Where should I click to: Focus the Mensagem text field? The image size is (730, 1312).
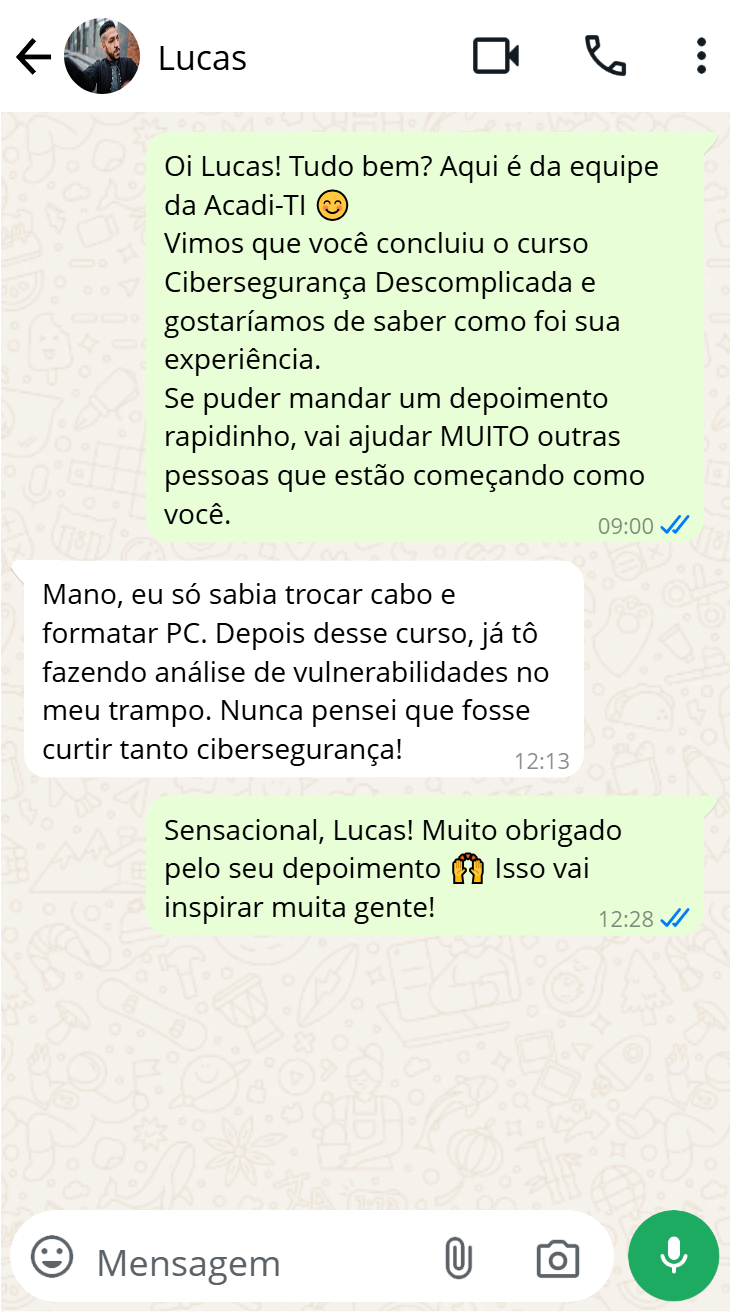click(250, 1262)
